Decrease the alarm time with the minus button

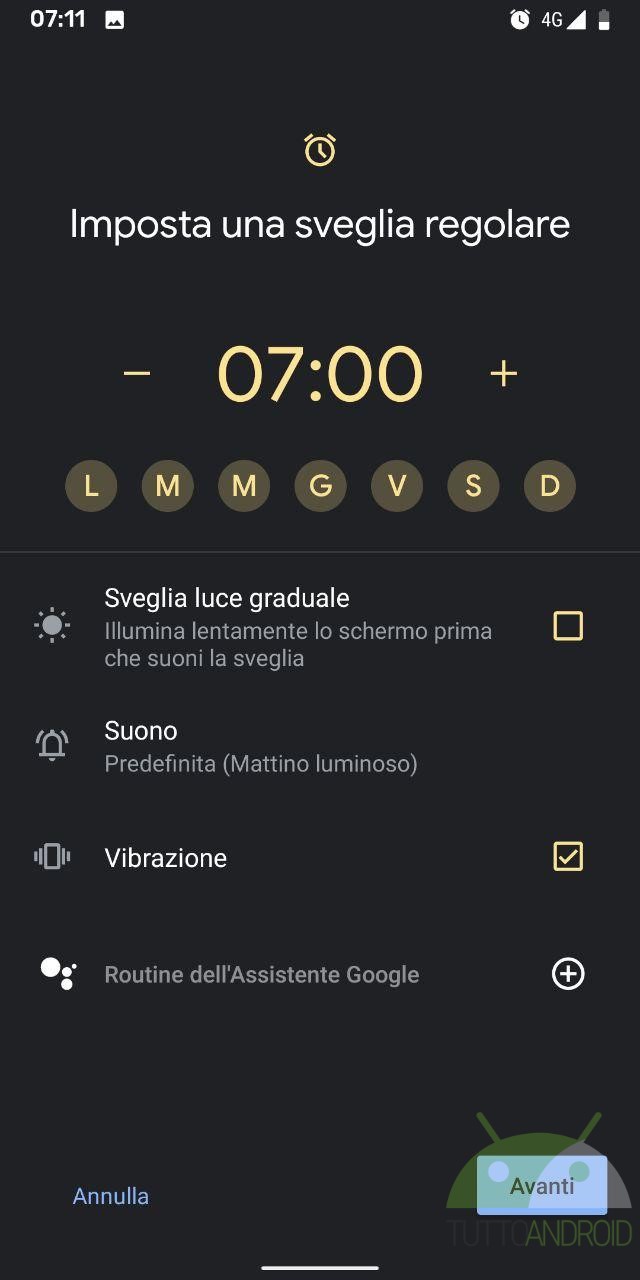coord(137,373)
